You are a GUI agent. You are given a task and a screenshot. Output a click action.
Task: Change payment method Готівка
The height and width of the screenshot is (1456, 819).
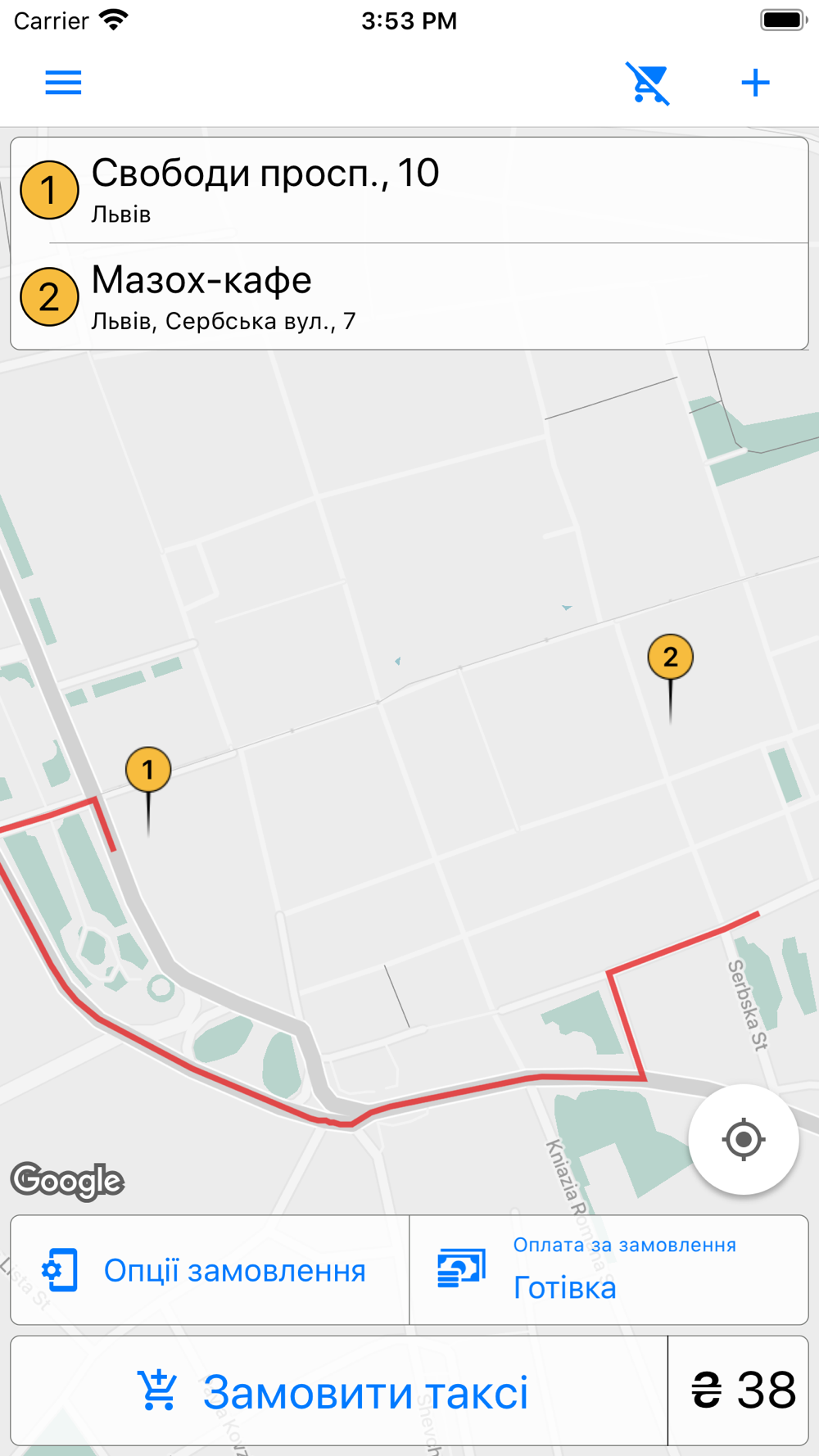(609, 1270)
